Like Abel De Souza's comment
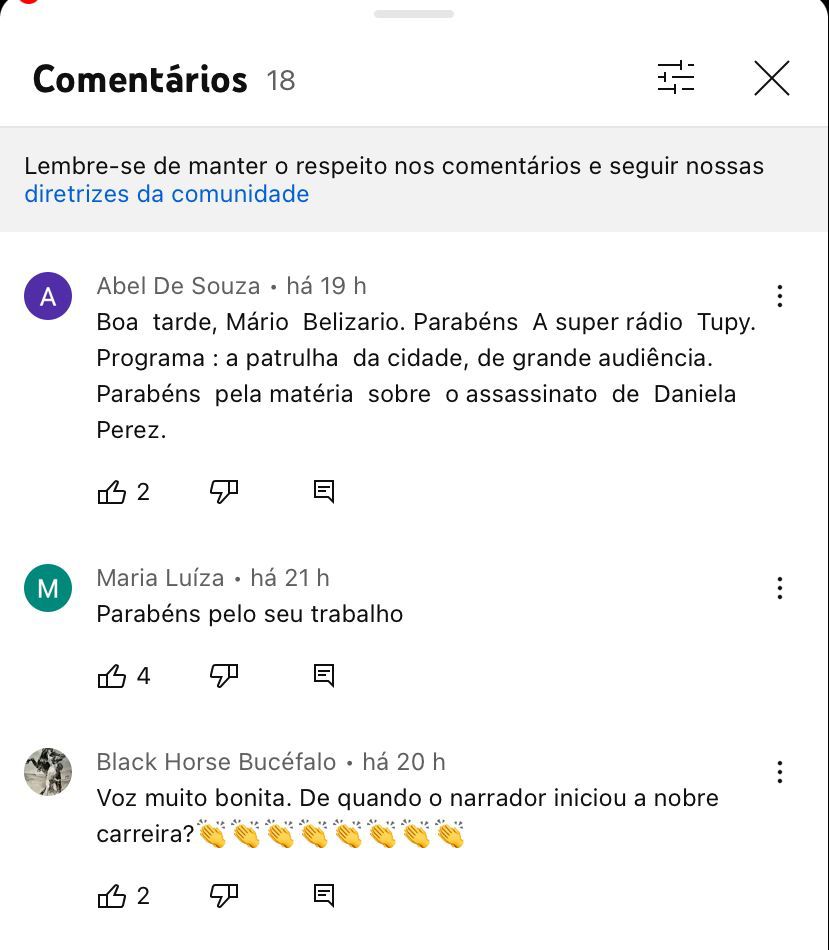The width and height of the screenshot is (829, 950). pyautogui.click(x=112, y=492)
